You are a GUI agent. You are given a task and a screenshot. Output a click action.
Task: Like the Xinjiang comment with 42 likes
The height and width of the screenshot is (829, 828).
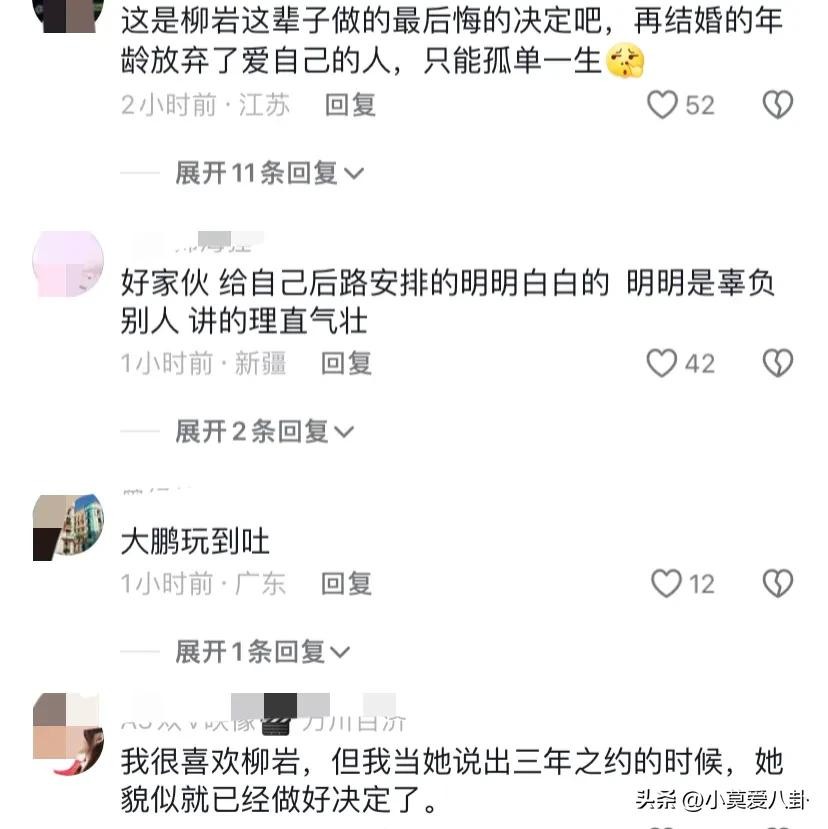click(x=662, y=363)
